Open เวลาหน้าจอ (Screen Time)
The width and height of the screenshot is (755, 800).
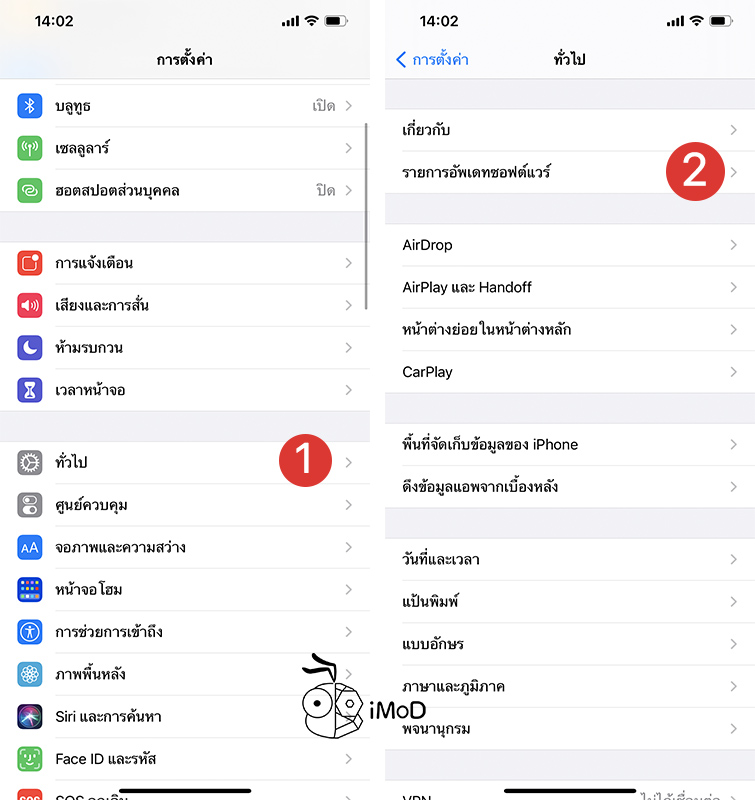(x=180, y=390)
